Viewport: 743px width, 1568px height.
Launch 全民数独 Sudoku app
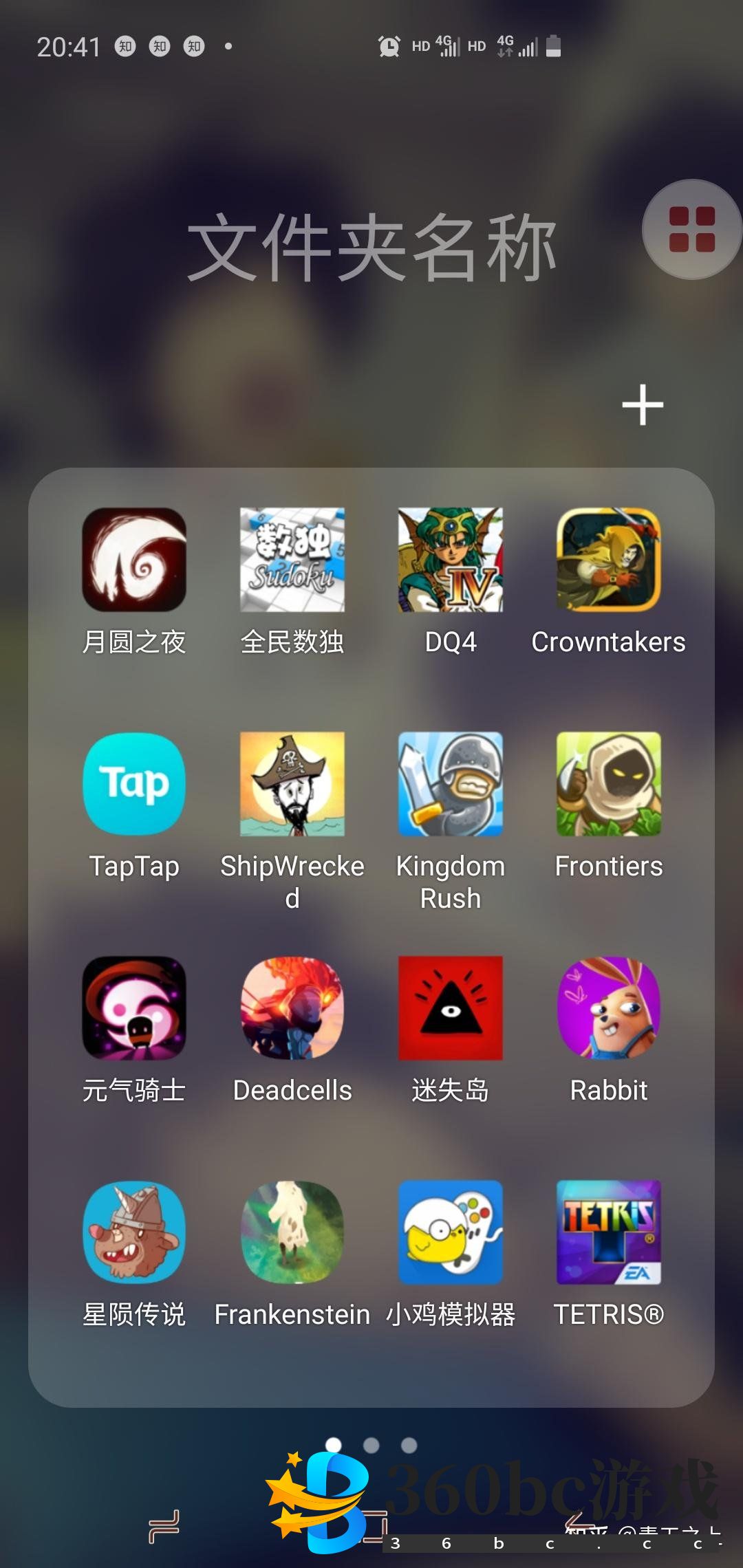[x=292, y=560]
